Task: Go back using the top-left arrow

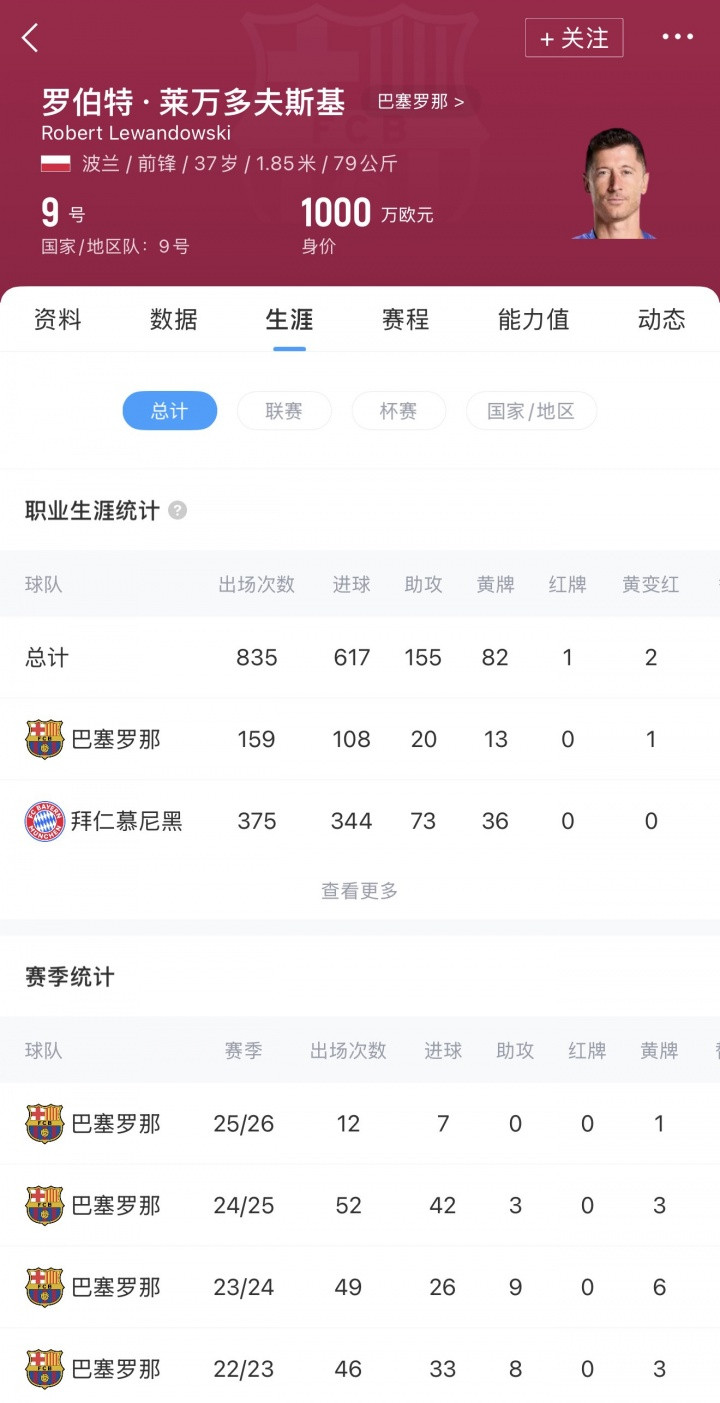Action: pyautogui.click(x=30, y=38)
